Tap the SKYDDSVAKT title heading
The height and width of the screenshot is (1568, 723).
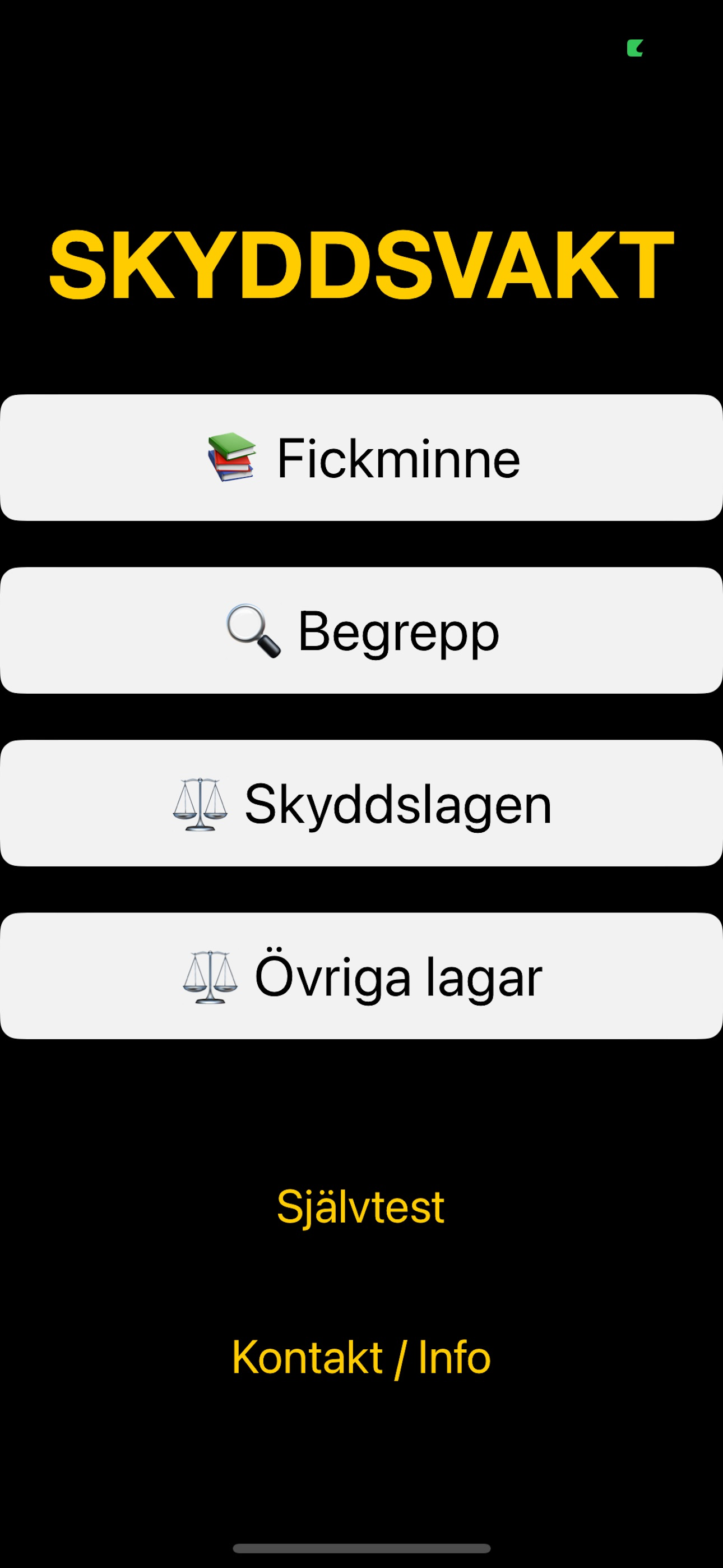point(361,263)
